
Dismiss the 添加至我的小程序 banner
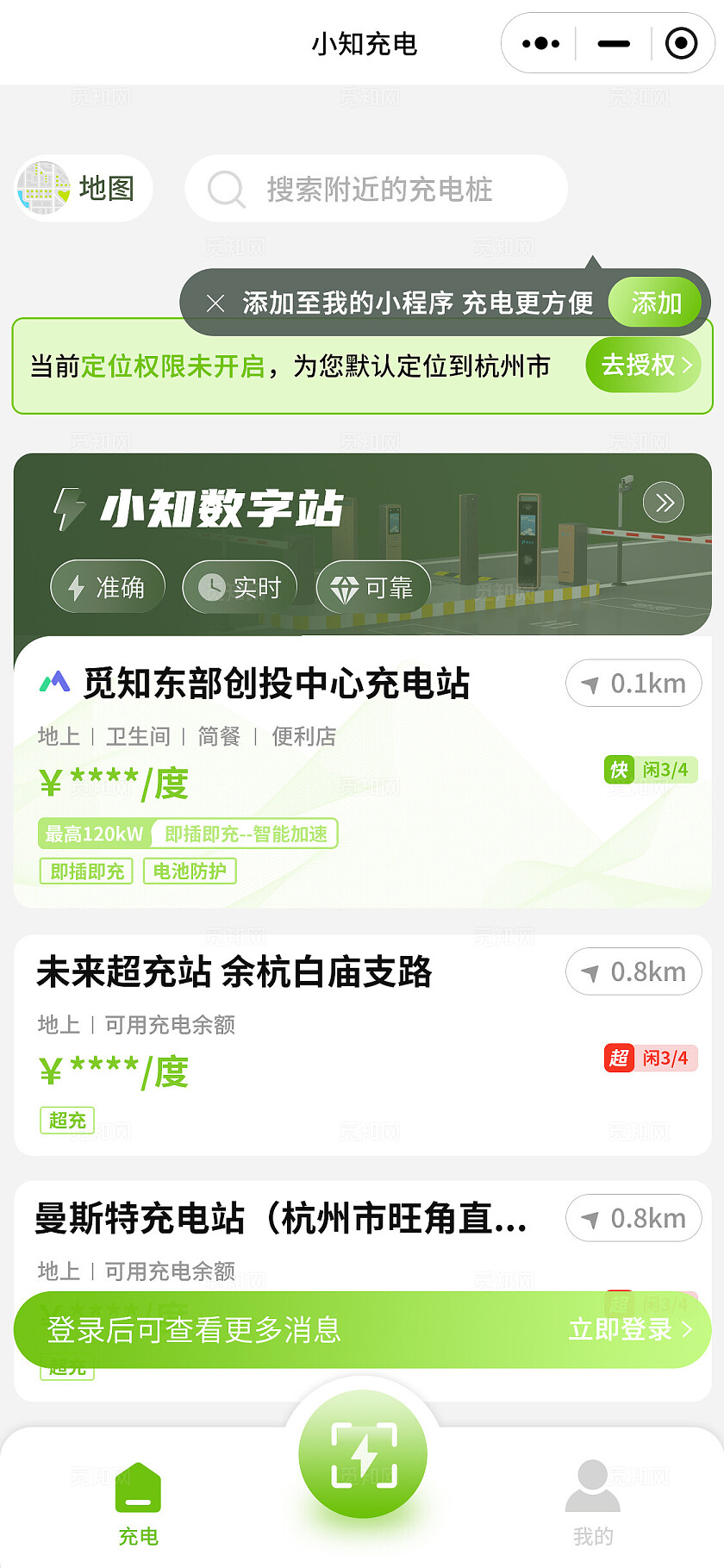coord(214,302)
